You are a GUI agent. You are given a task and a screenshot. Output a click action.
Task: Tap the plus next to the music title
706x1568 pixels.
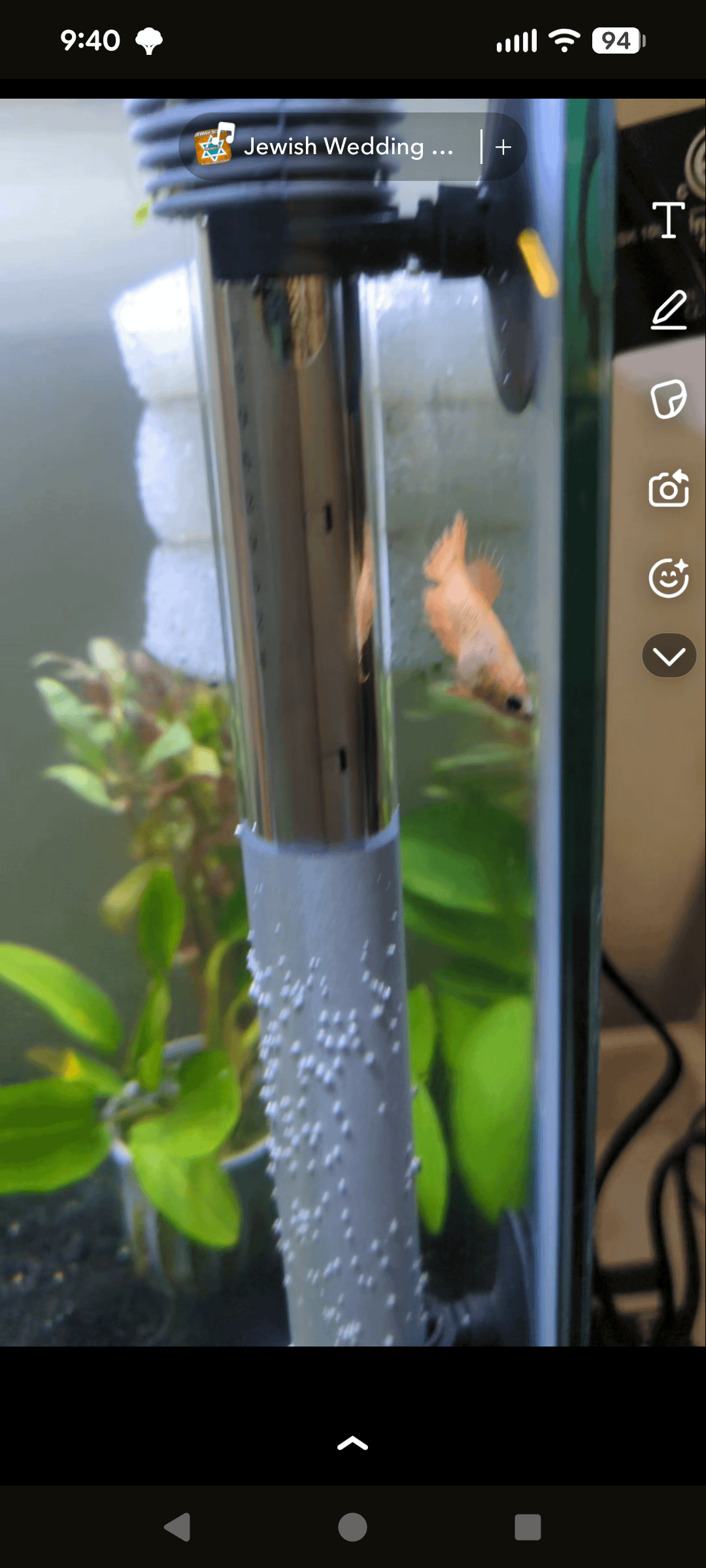click(x=503, y=147)
